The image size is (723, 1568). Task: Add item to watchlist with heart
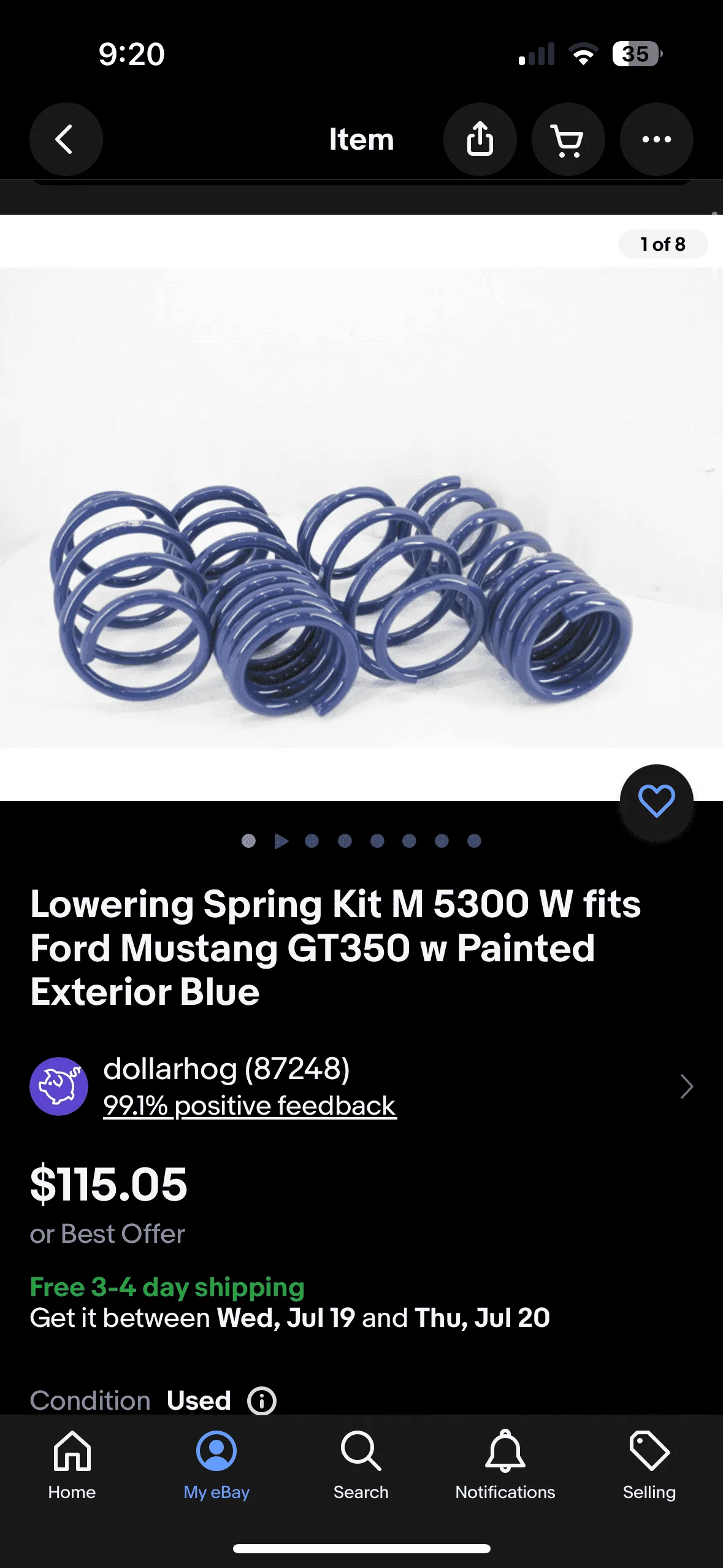click(x=656, y=801)
